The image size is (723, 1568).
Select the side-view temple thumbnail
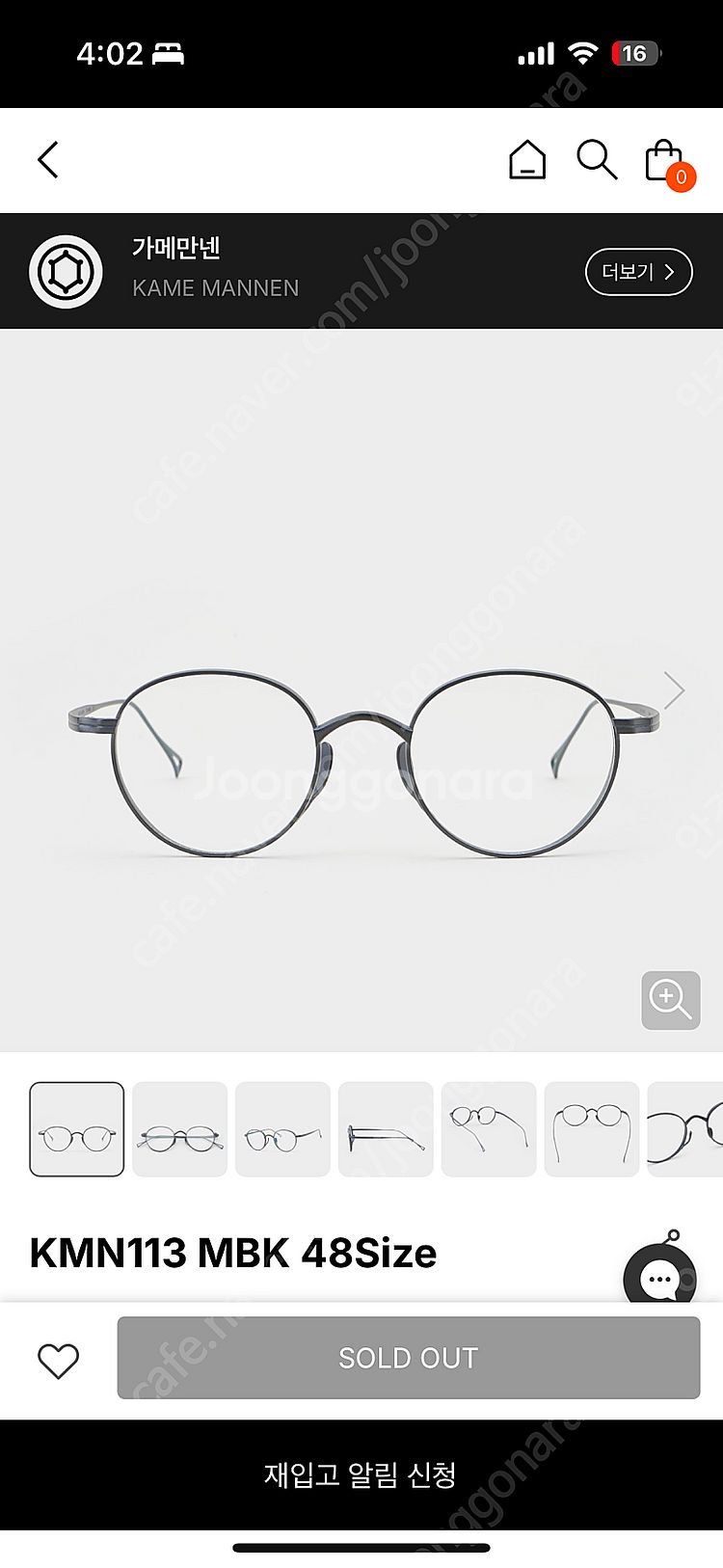[386, 1129]
